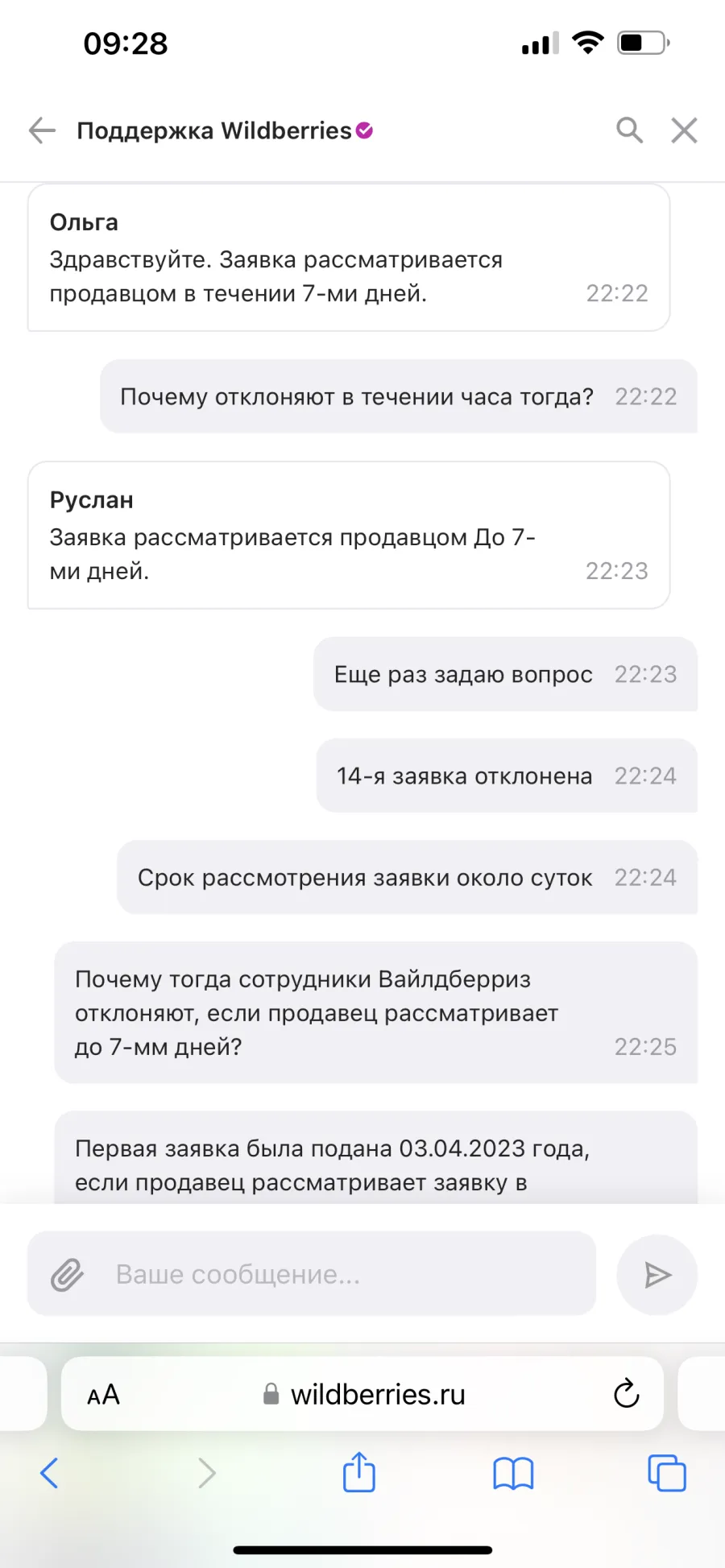This screenshot has width=725, height=1568.
Task: Share the page via Safari share icon
Action: point(359,1471)
